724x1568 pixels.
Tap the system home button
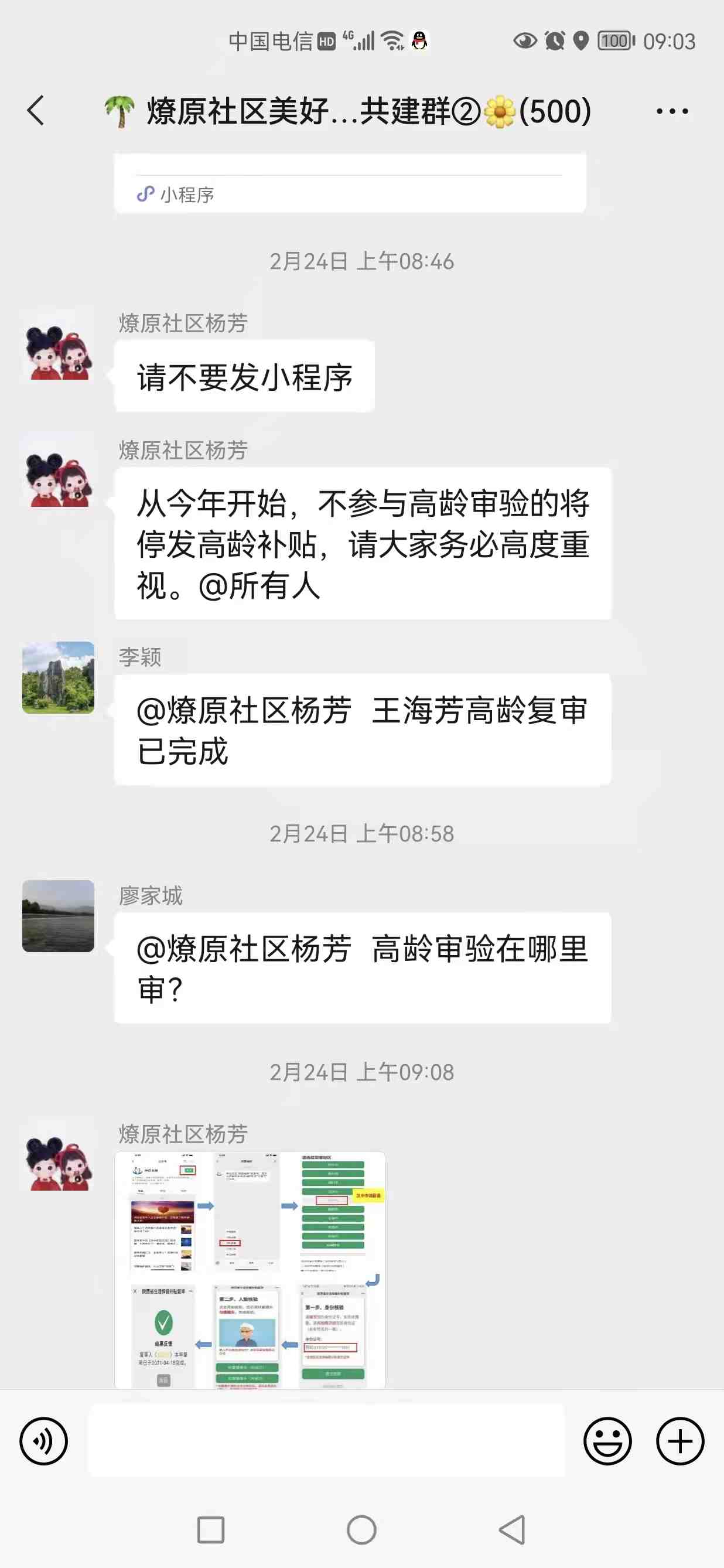click(x=361, y=1530)
